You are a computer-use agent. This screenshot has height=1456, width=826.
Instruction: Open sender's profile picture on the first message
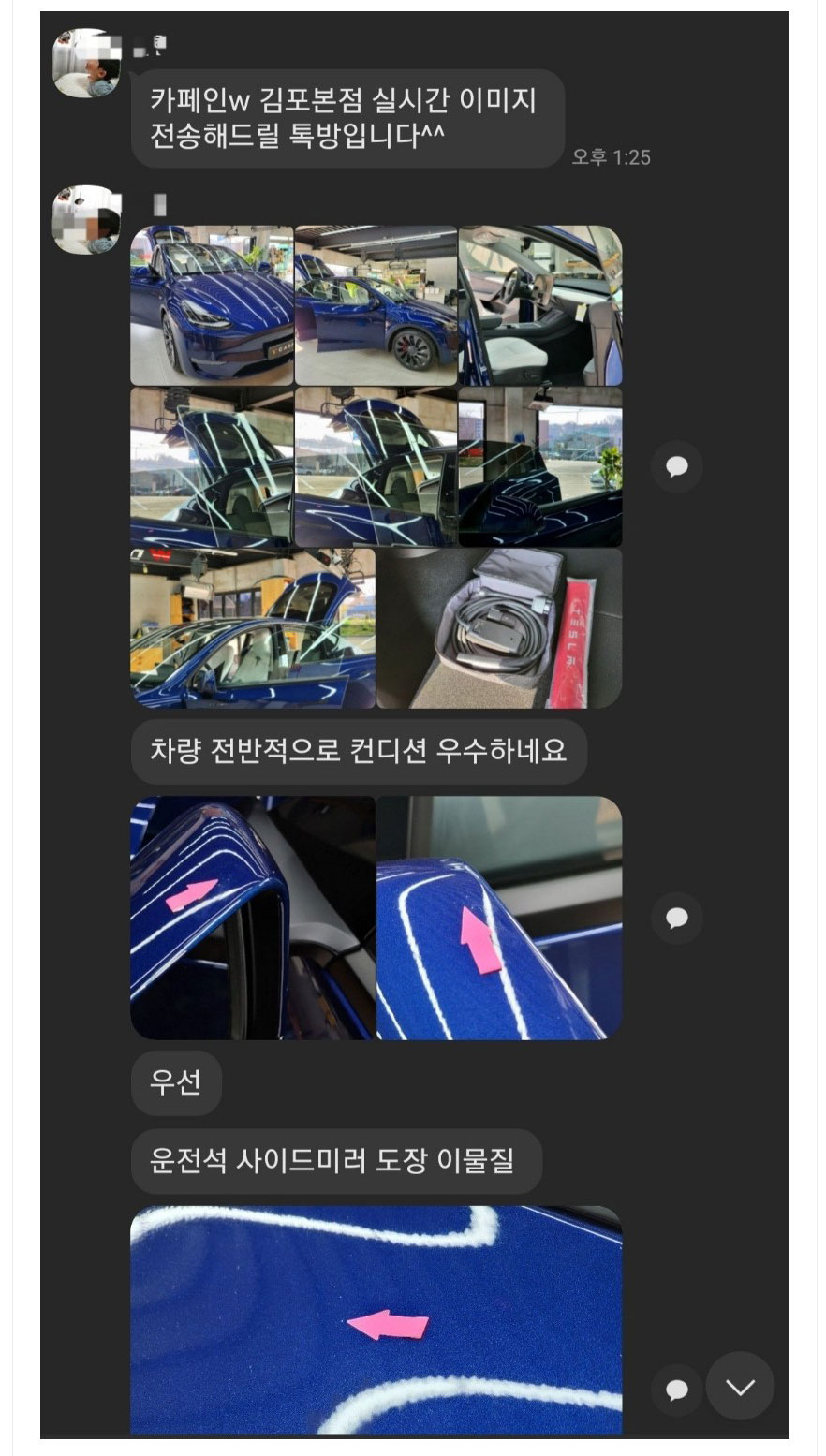pyautogui.click(x=87, y=64)
